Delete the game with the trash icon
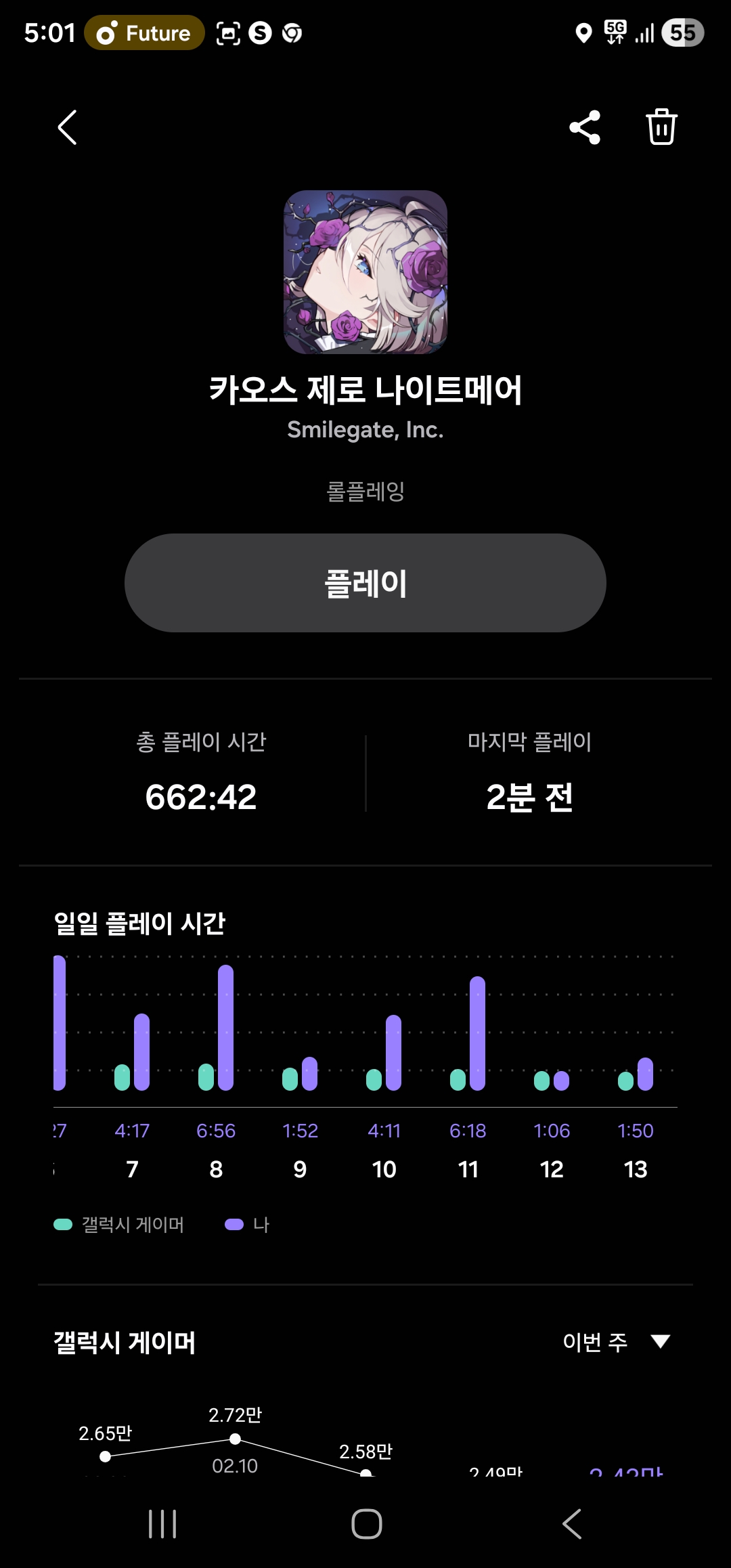This screenshot has width=731, height=1568. [661, 127]
